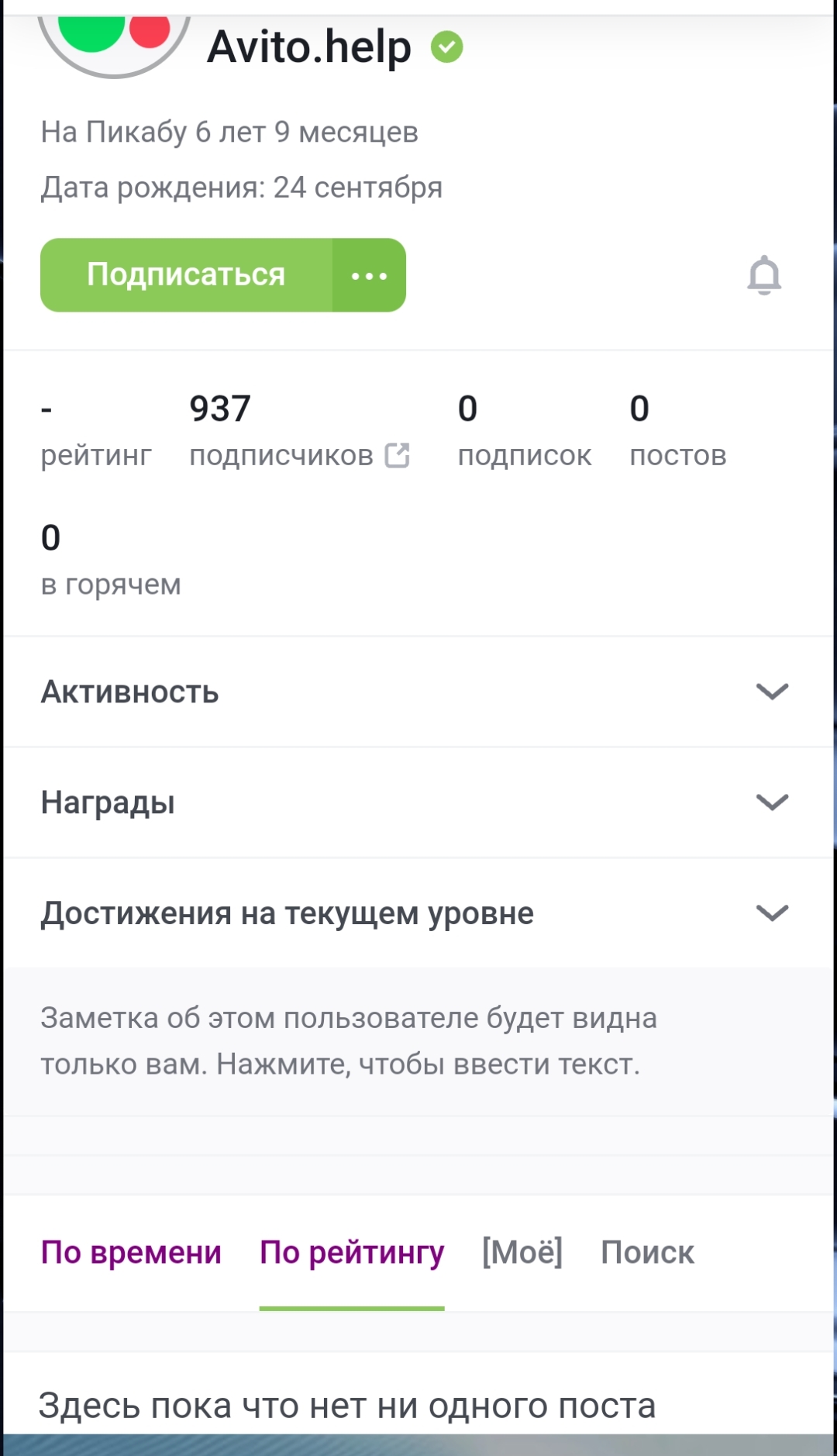
Task: Select the По рейтингу tab
Action: coord(352,1252)
